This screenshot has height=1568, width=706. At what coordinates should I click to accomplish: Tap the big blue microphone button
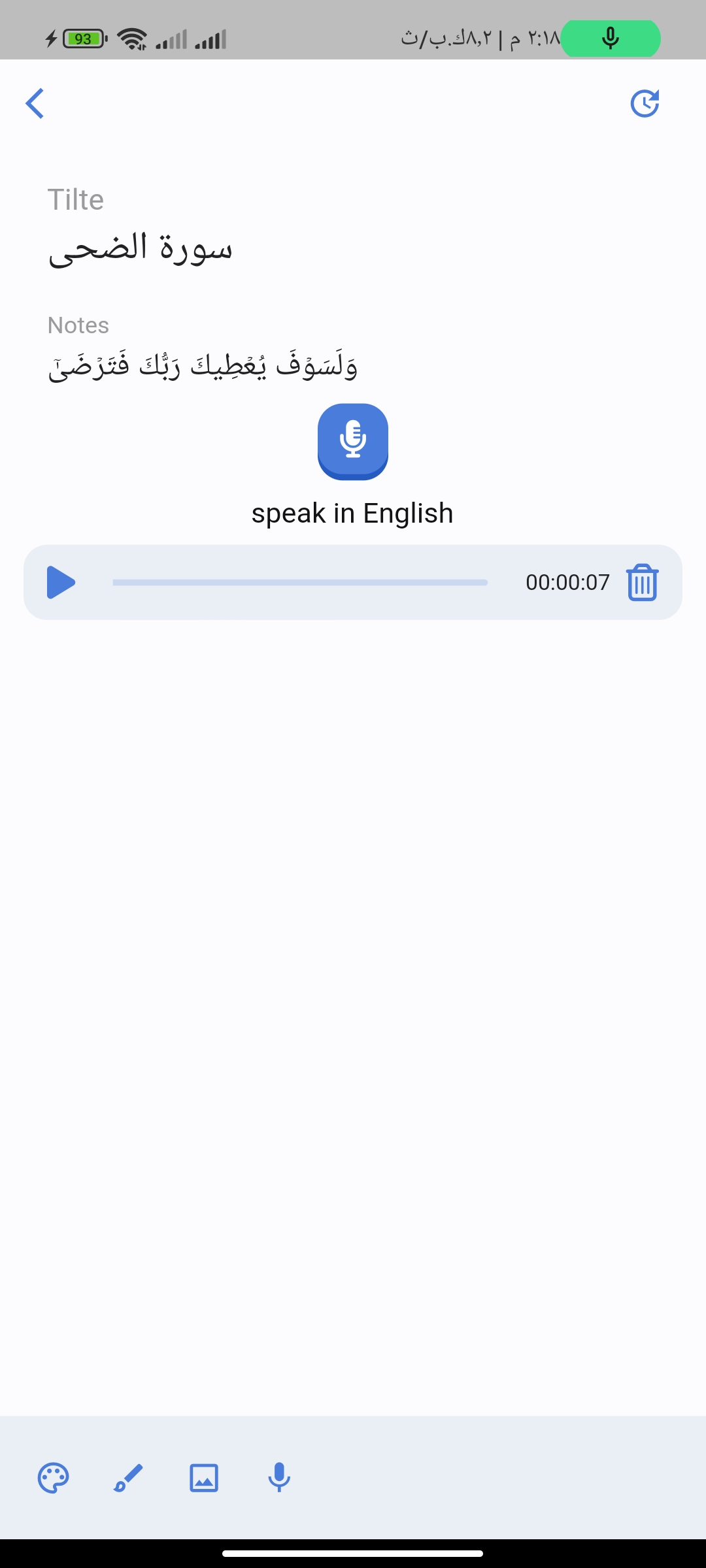click(x=353, y=442)
